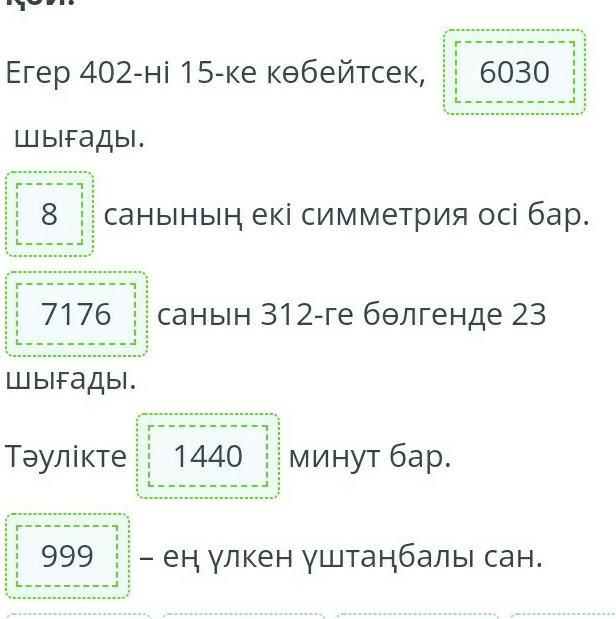The width and height of the screenshot is (616, 619).
Task: Tap the blank filled with 6030
Action: pos(514,72)
